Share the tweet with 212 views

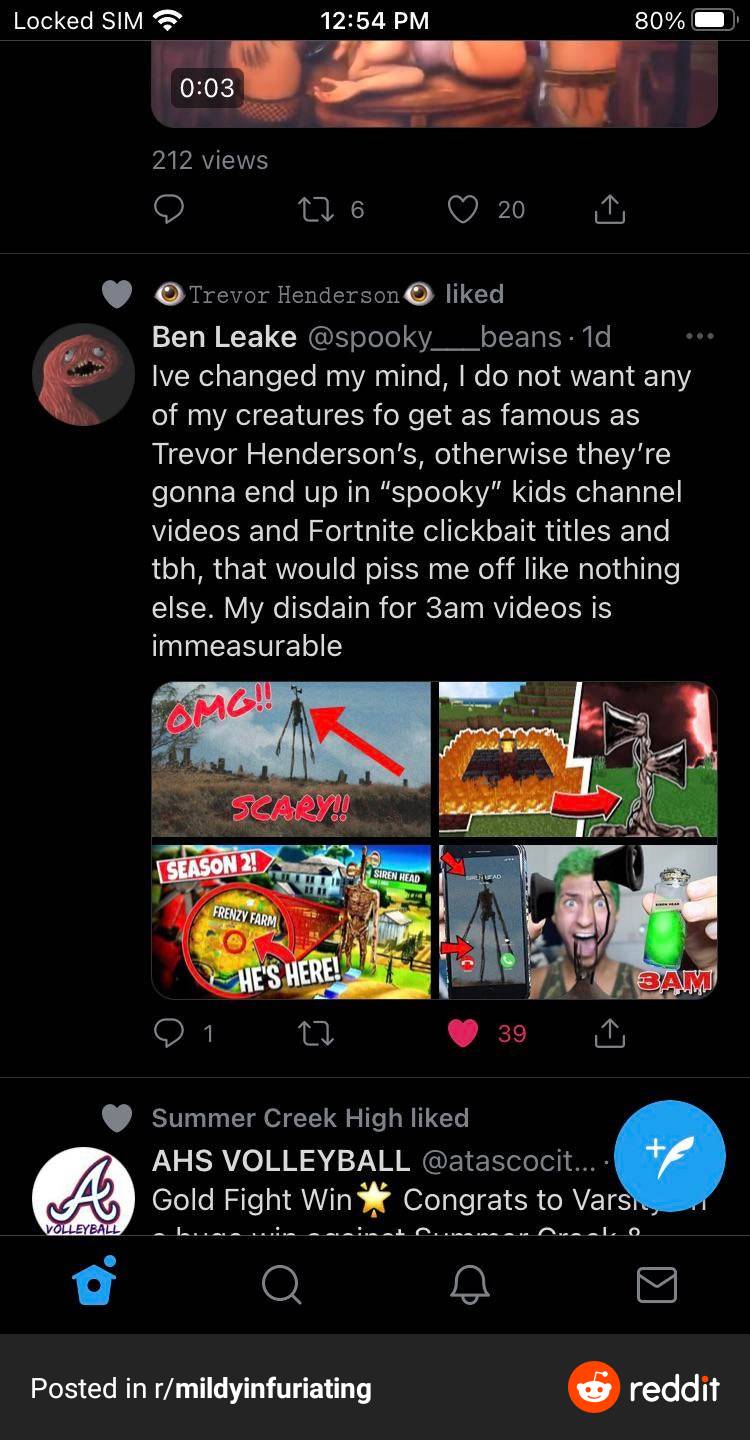(x=609, y=209)
